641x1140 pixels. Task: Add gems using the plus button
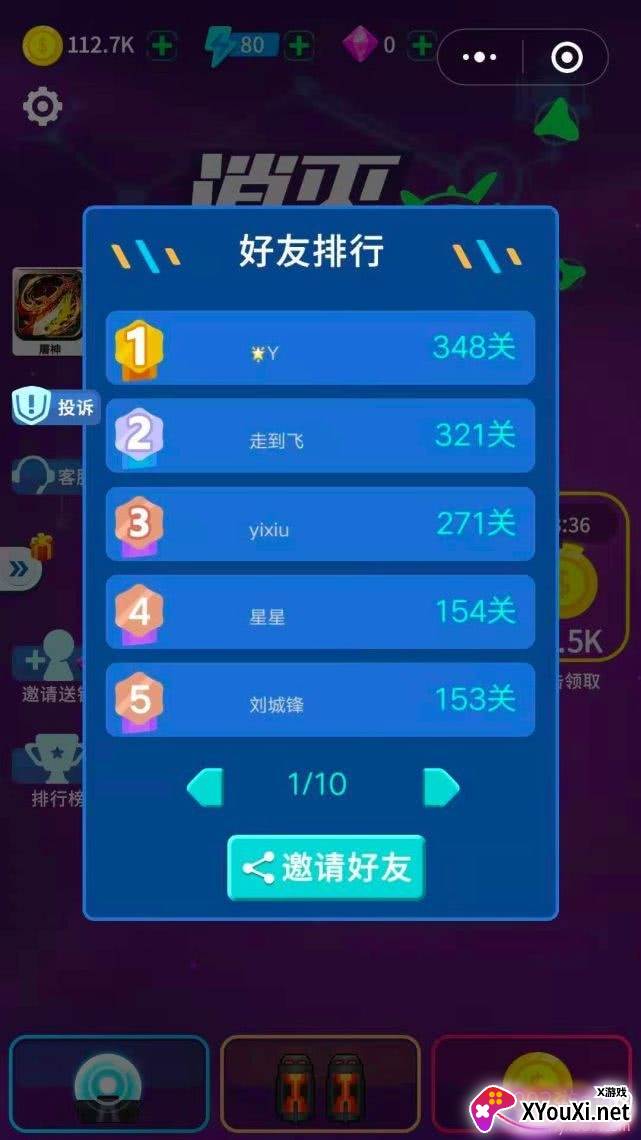point(423,45)
